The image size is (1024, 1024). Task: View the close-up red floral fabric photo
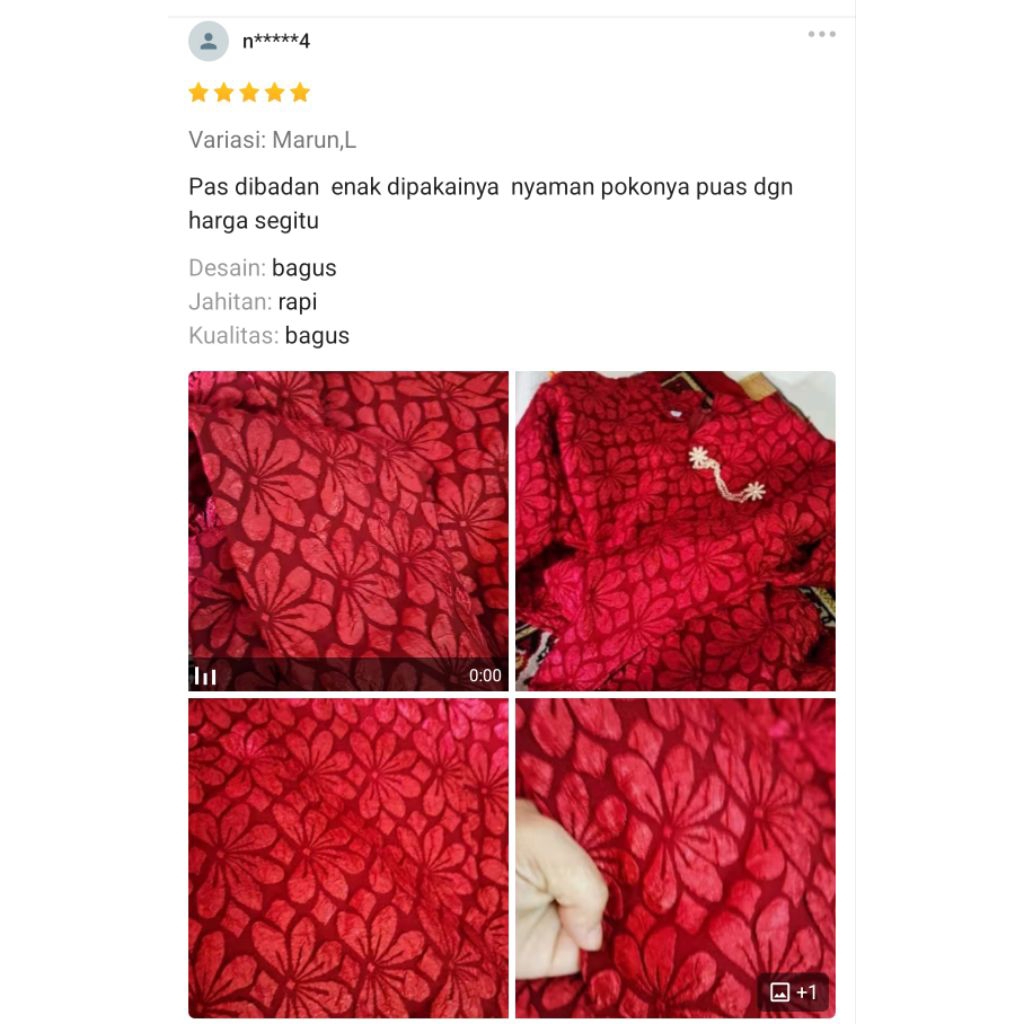tap(348, 857)
